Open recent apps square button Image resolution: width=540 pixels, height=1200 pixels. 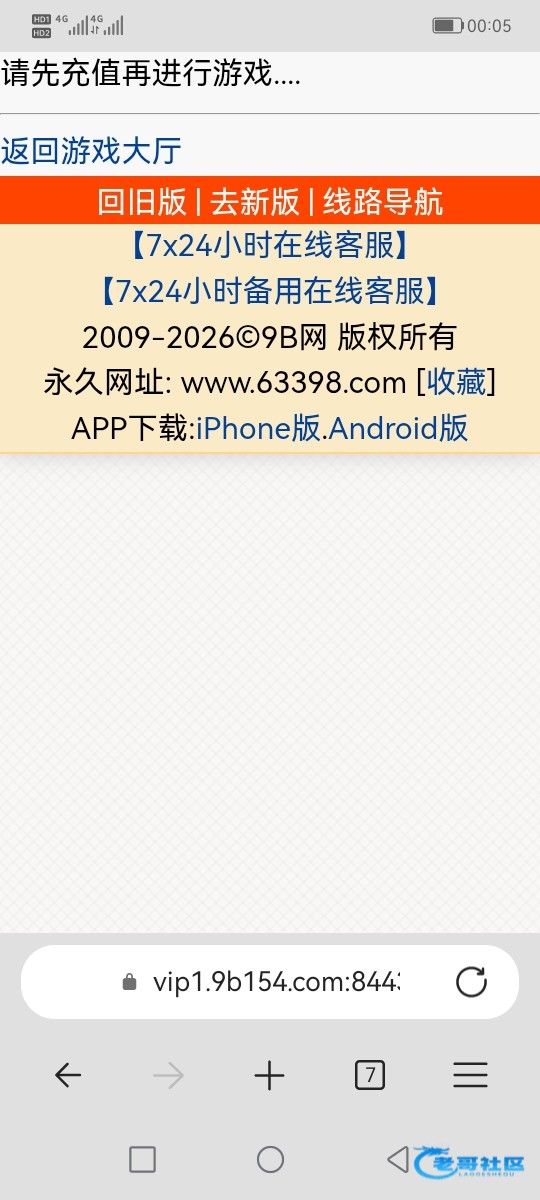142,1159
